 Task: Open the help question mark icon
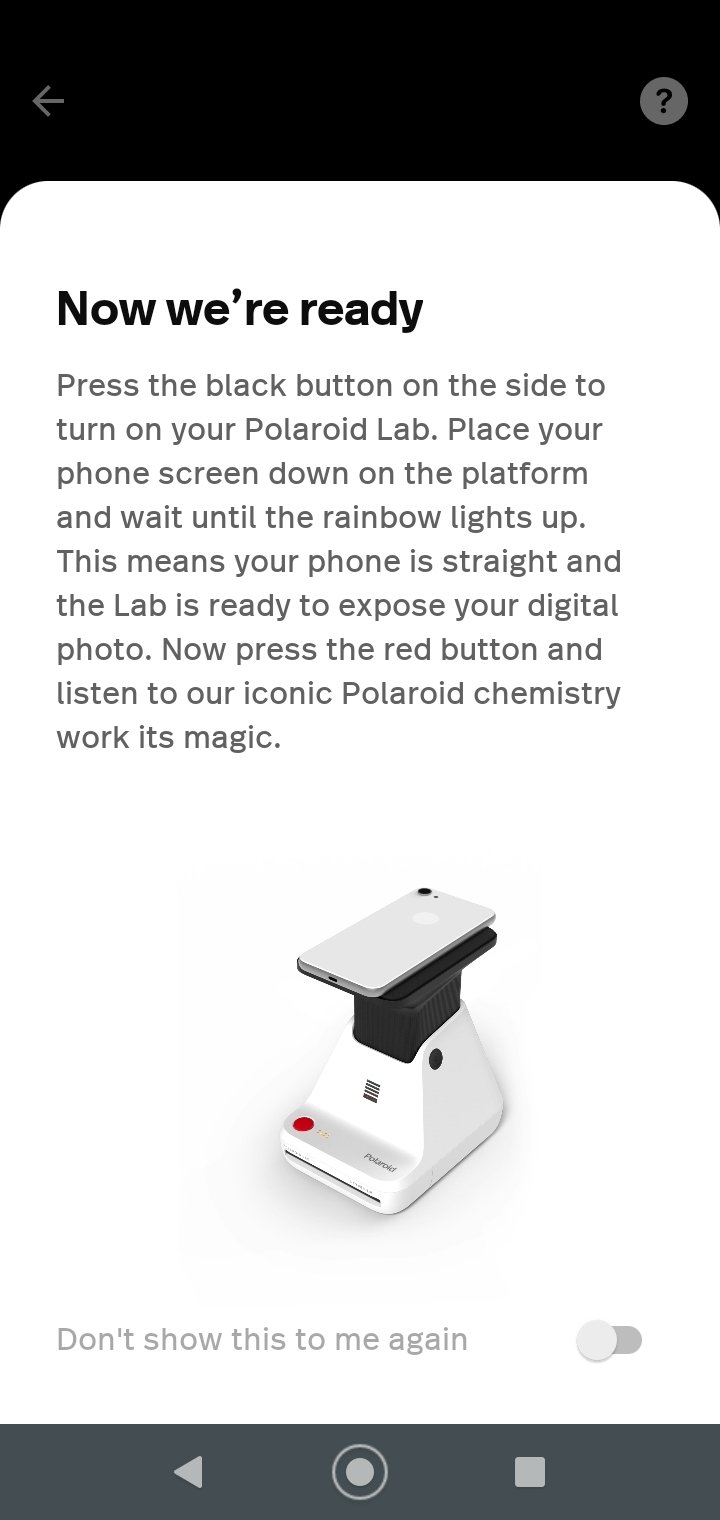tap(664, 101)
